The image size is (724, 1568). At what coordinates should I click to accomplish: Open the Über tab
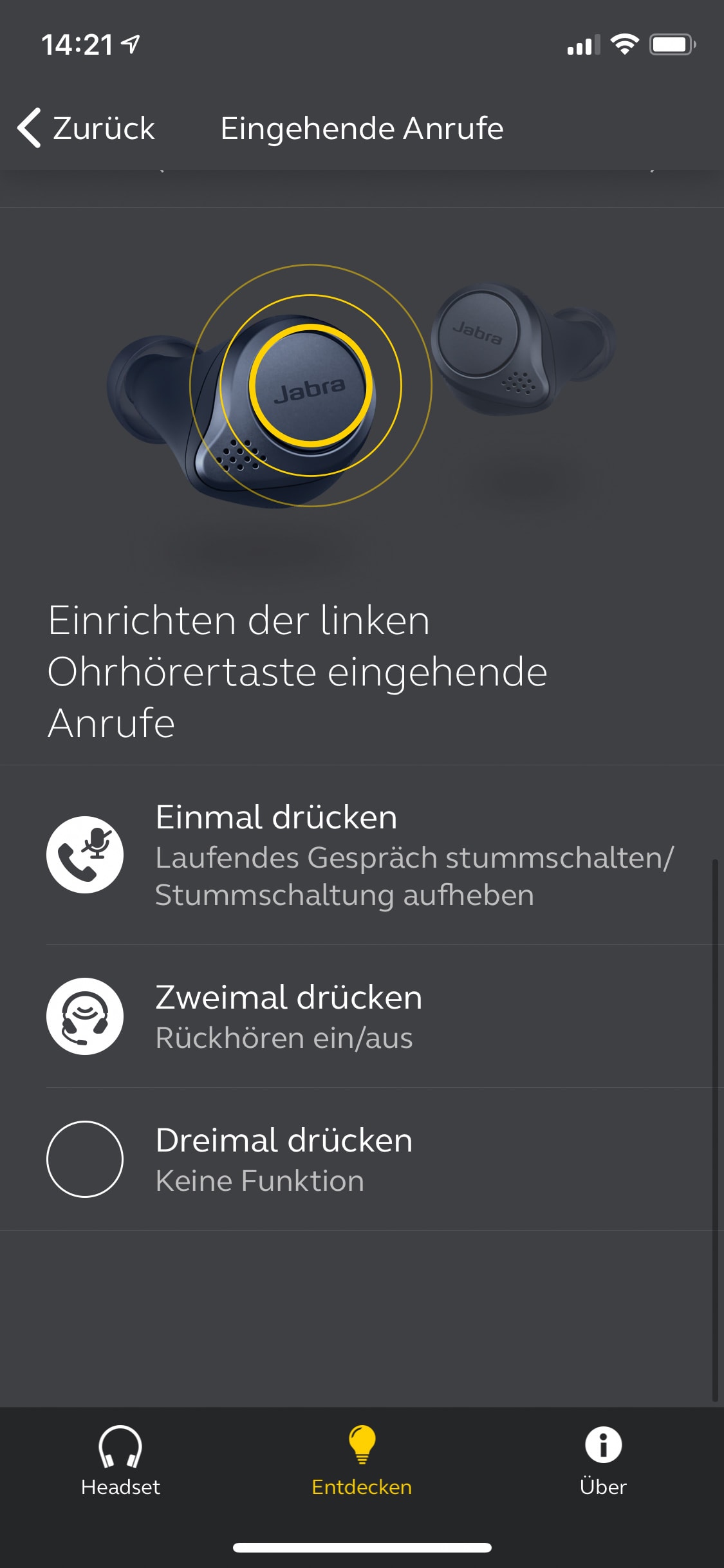(603, 1461)
